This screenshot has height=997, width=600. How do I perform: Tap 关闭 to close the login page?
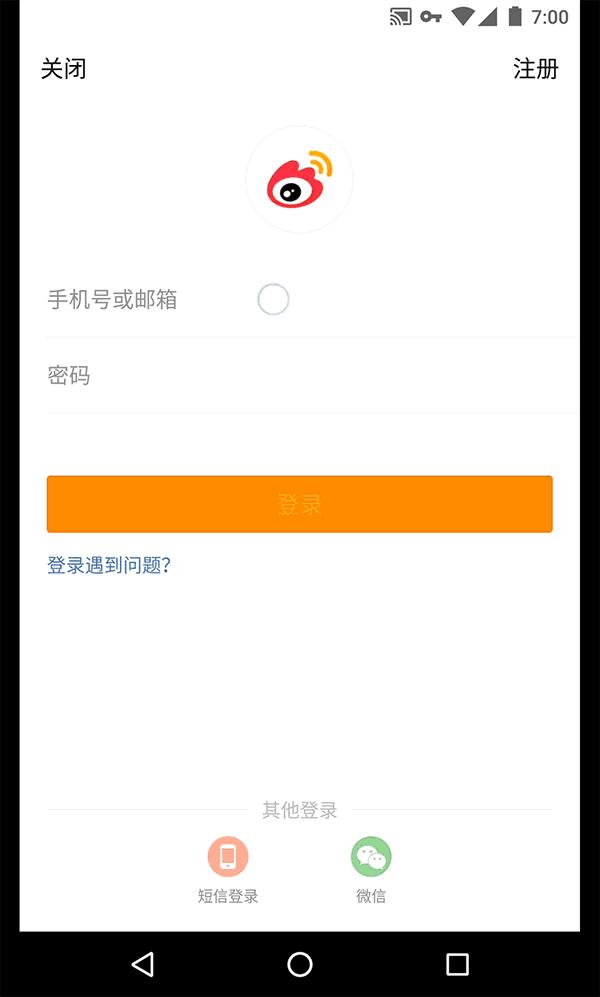point(63,69)
